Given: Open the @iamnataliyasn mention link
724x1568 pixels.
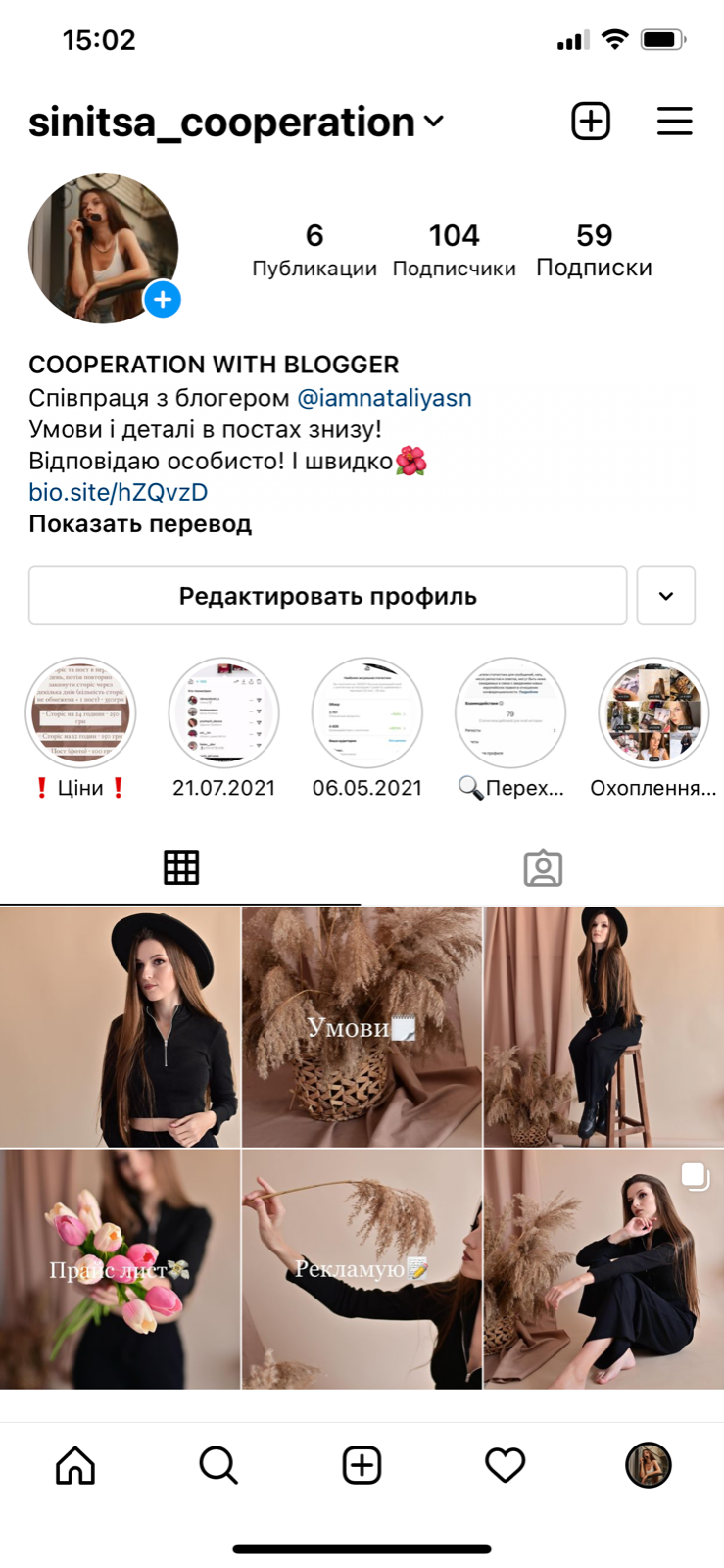Looking at the screenshot, I should click(384, 398).
